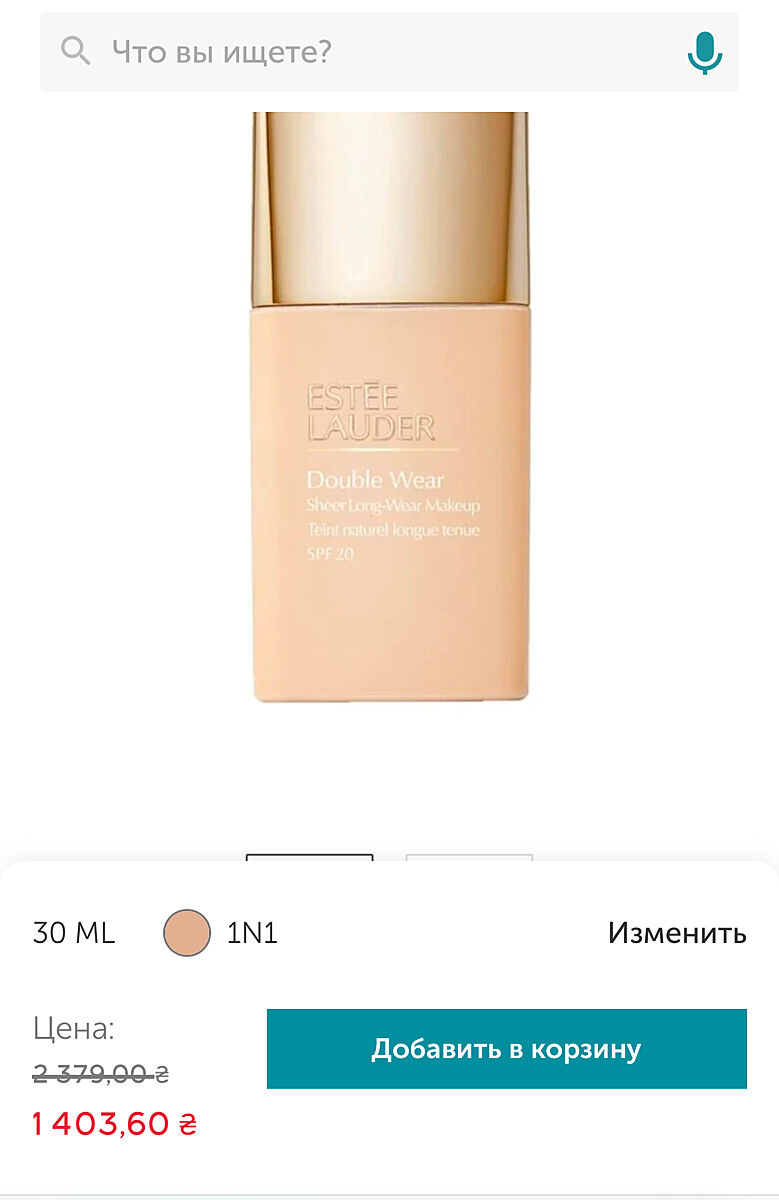The width and height of the screenshot is (779, 1200).
Task: Start voice search with the microphone
Action: pyautogui.click(x=704, y=52)
